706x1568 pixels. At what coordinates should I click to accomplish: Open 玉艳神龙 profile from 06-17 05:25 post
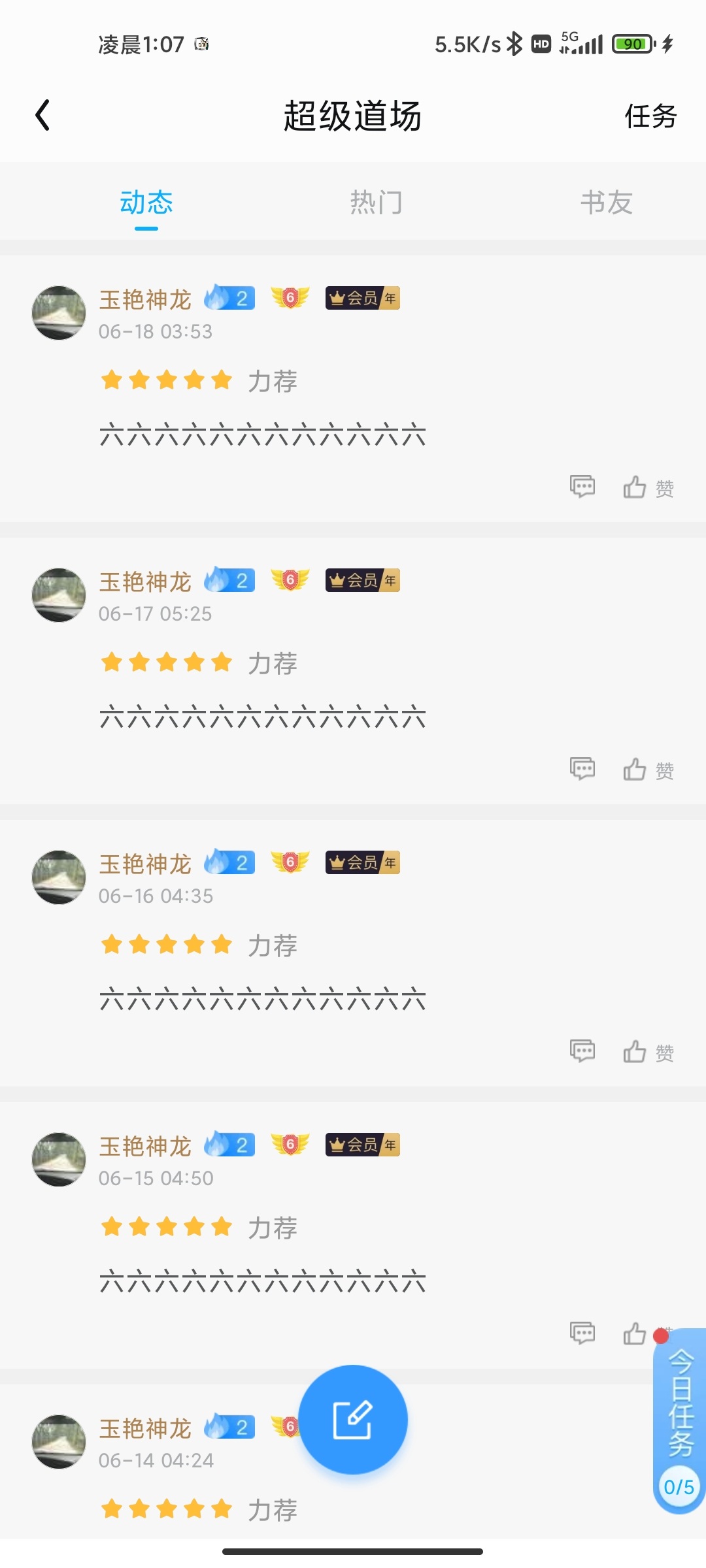(145, 581)
